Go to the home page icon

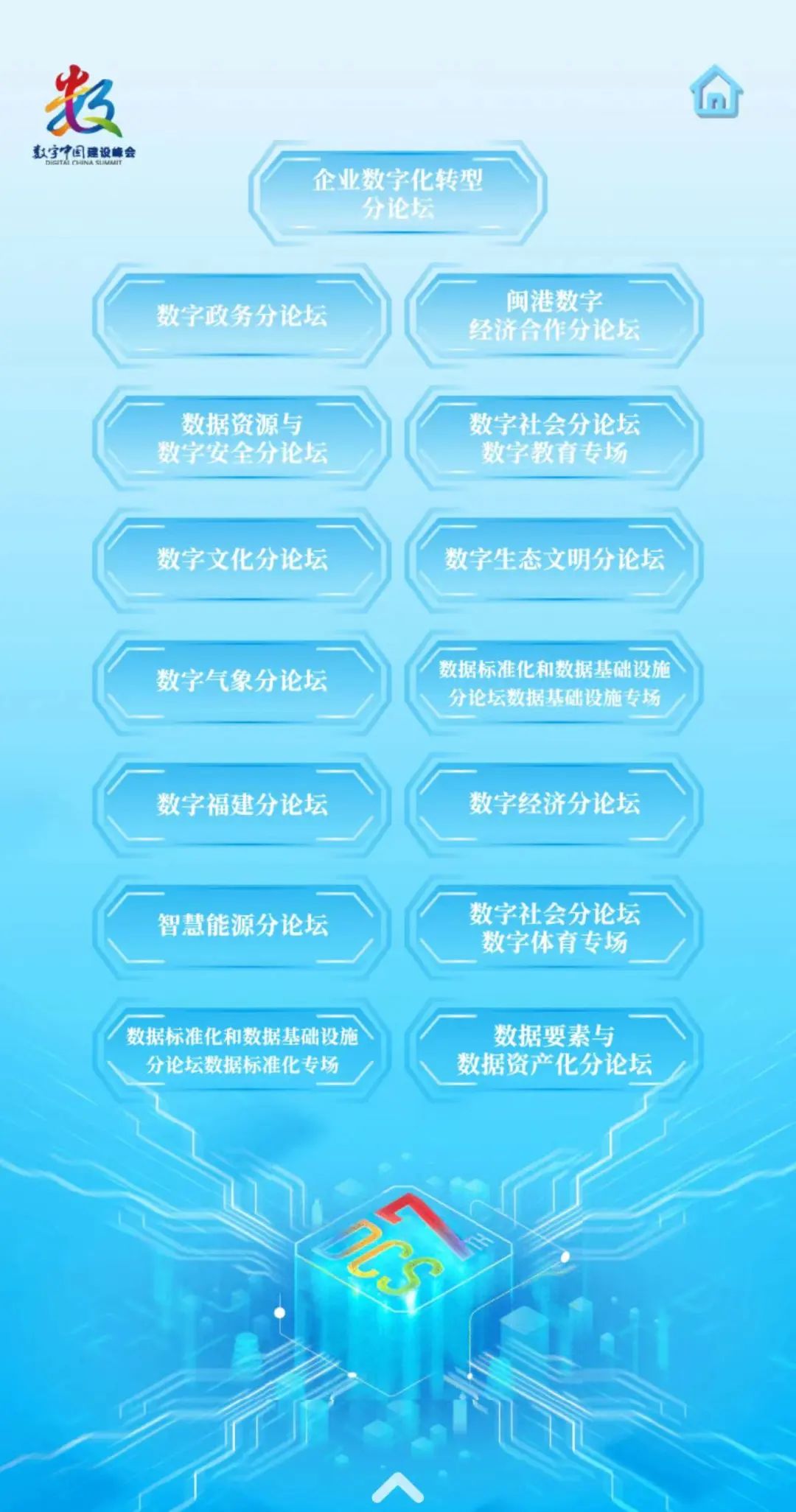[716, 92]
